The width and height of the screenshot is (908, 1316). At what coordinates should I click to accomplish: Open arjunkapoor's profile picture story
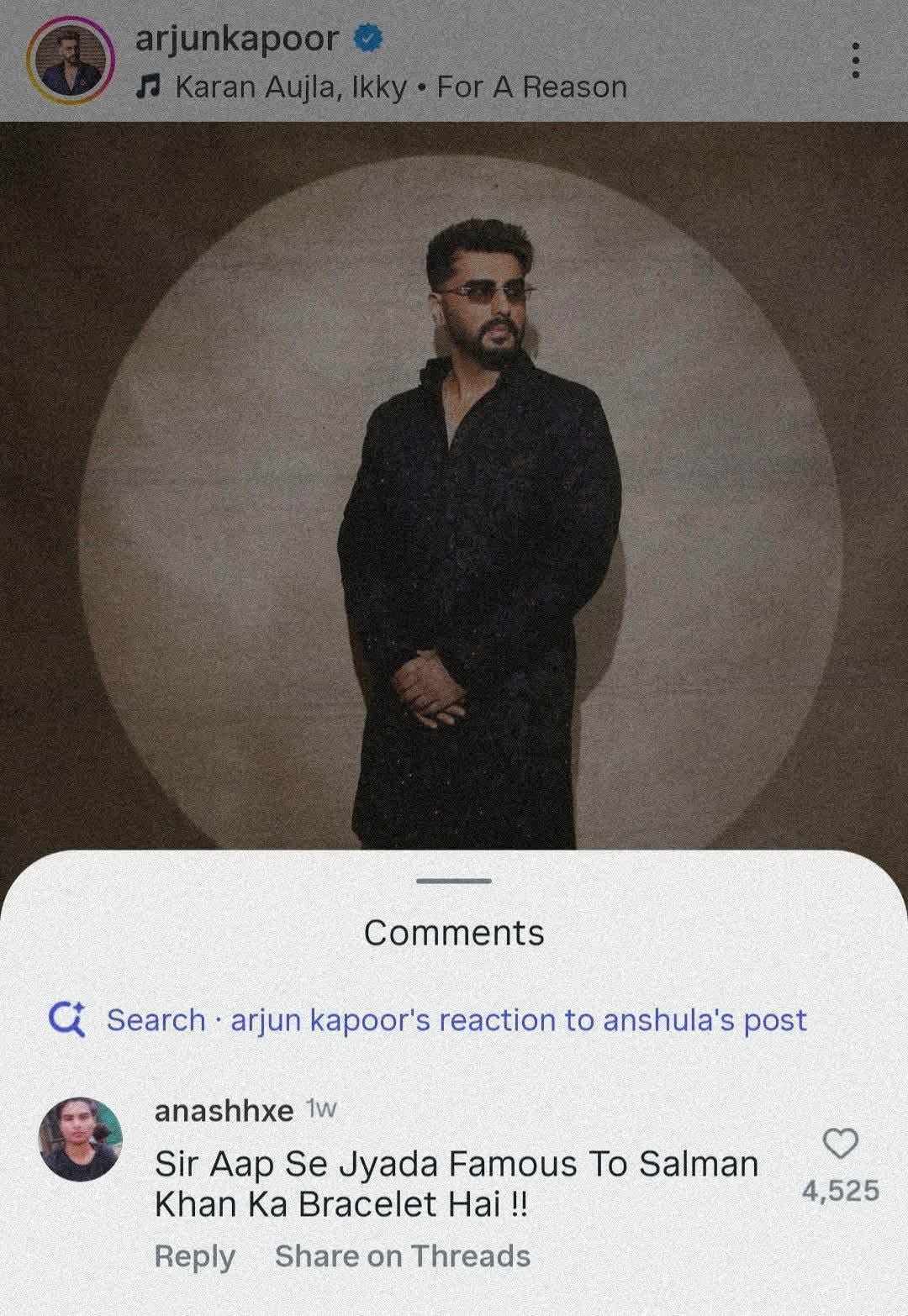click(69, 61)
